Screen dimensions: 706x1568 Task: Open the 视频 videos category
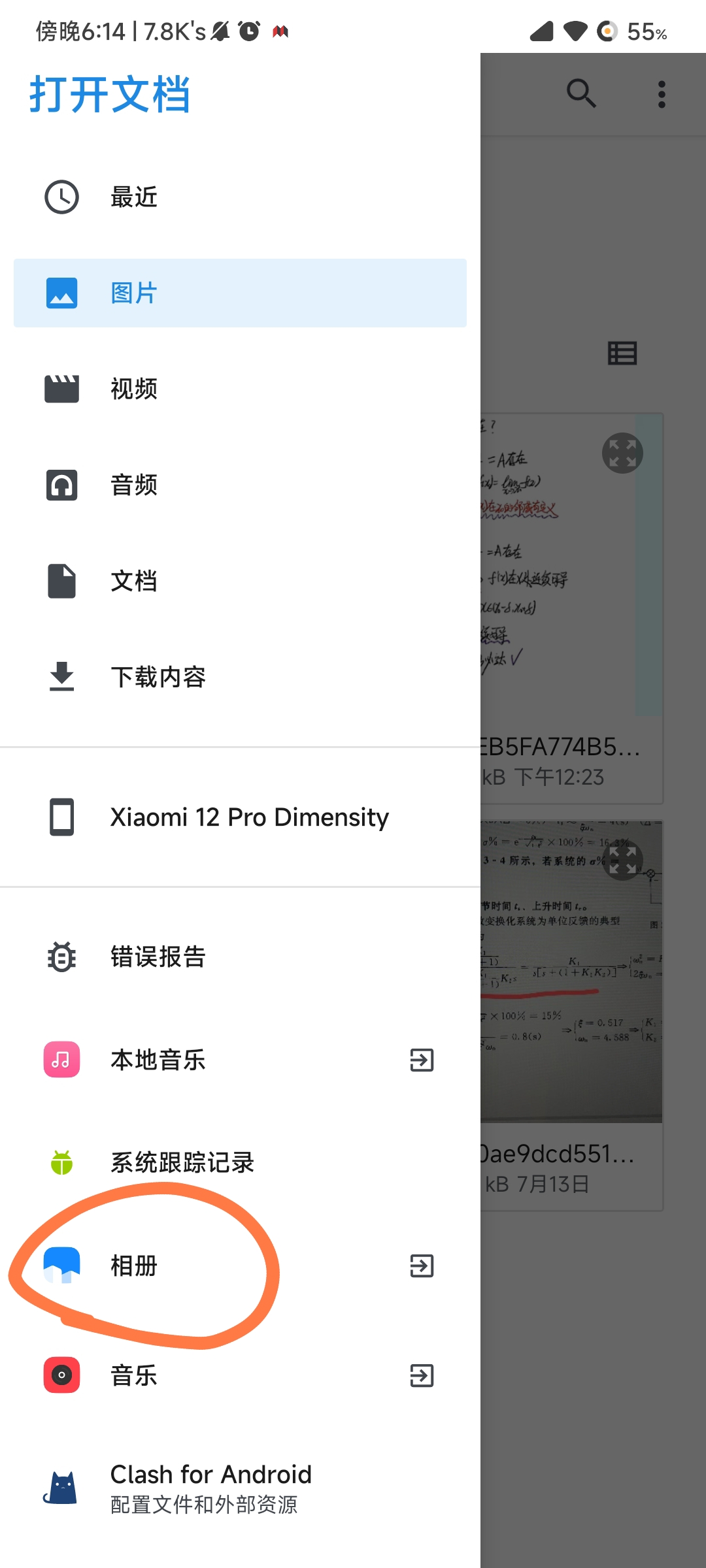pos(133,388)
